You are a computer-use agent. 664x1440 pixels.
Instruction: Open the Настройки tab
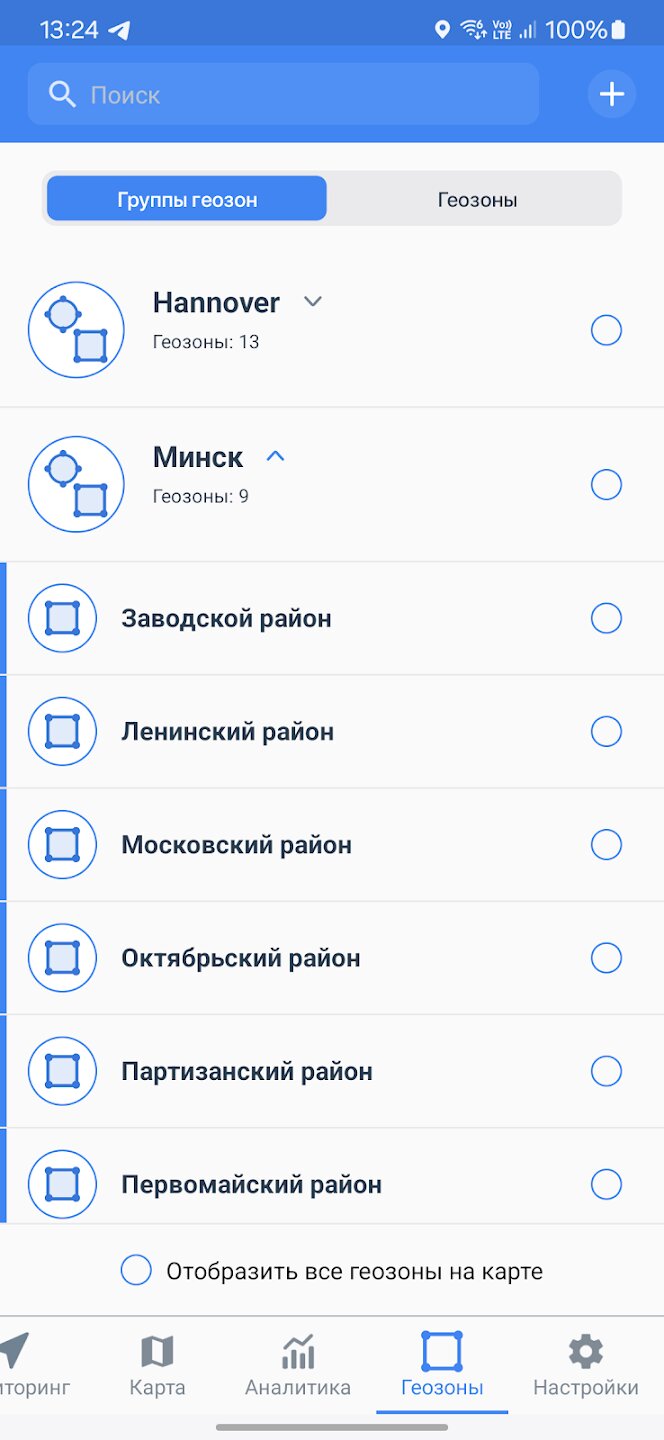pyautogui.click(x=586, y=1366)
